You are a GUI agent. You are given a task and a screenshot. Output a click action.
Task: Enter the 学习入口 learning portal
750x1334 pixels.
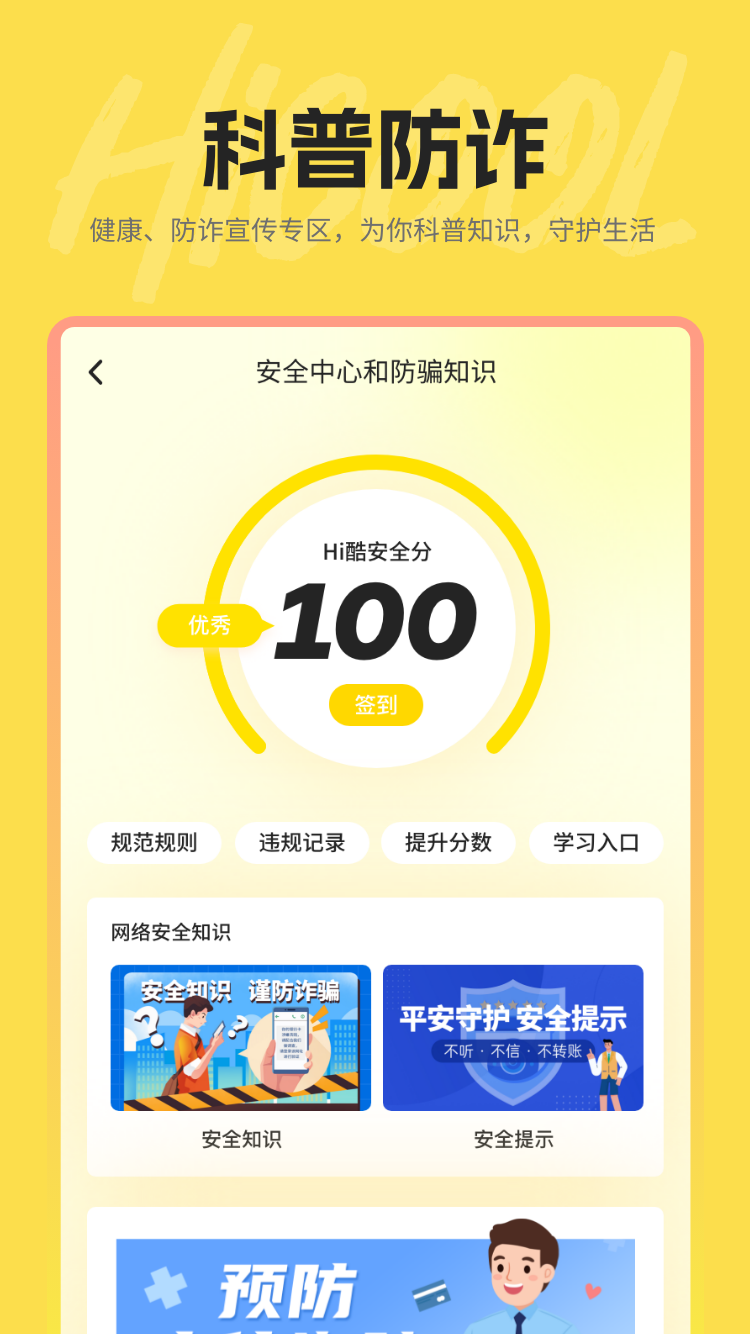[595, 843]
